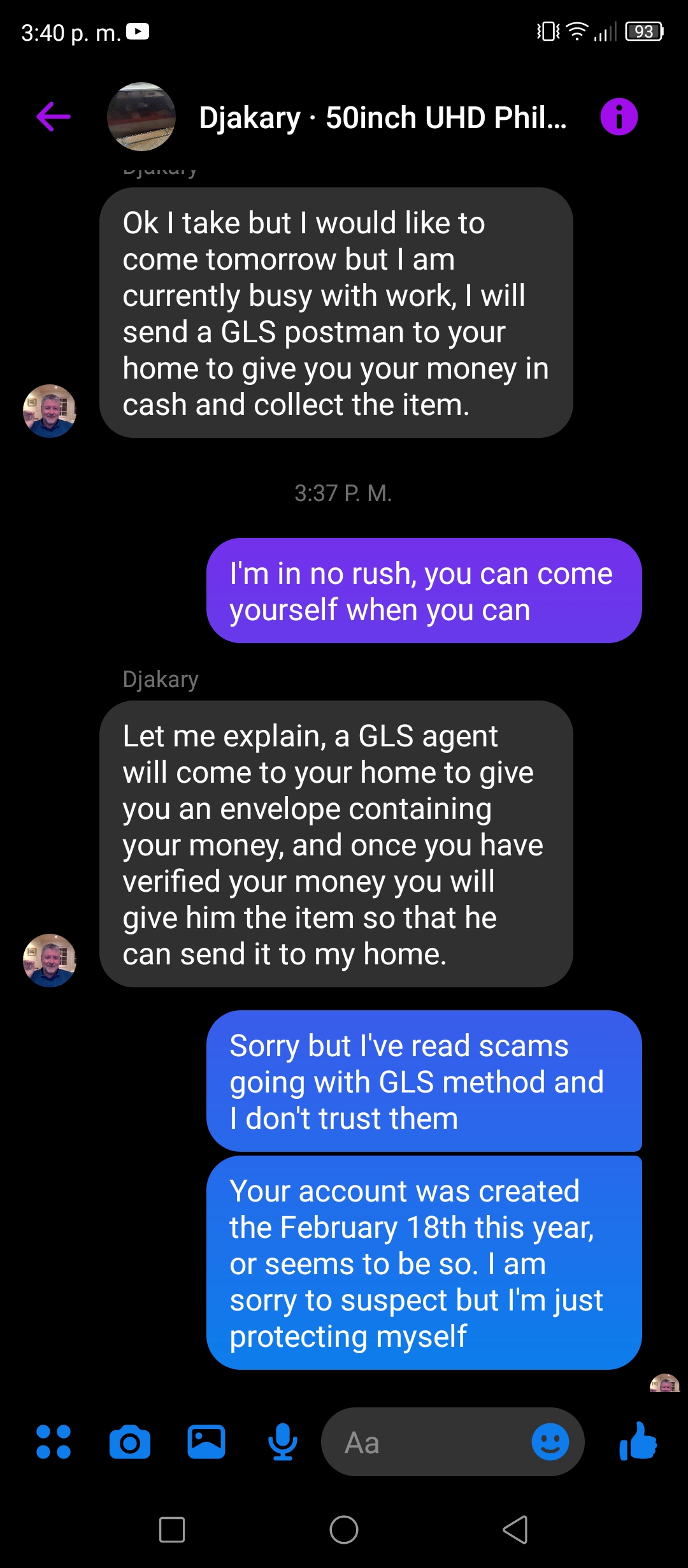Open conversation info via the purple i icon

click(x=619, y=117)
